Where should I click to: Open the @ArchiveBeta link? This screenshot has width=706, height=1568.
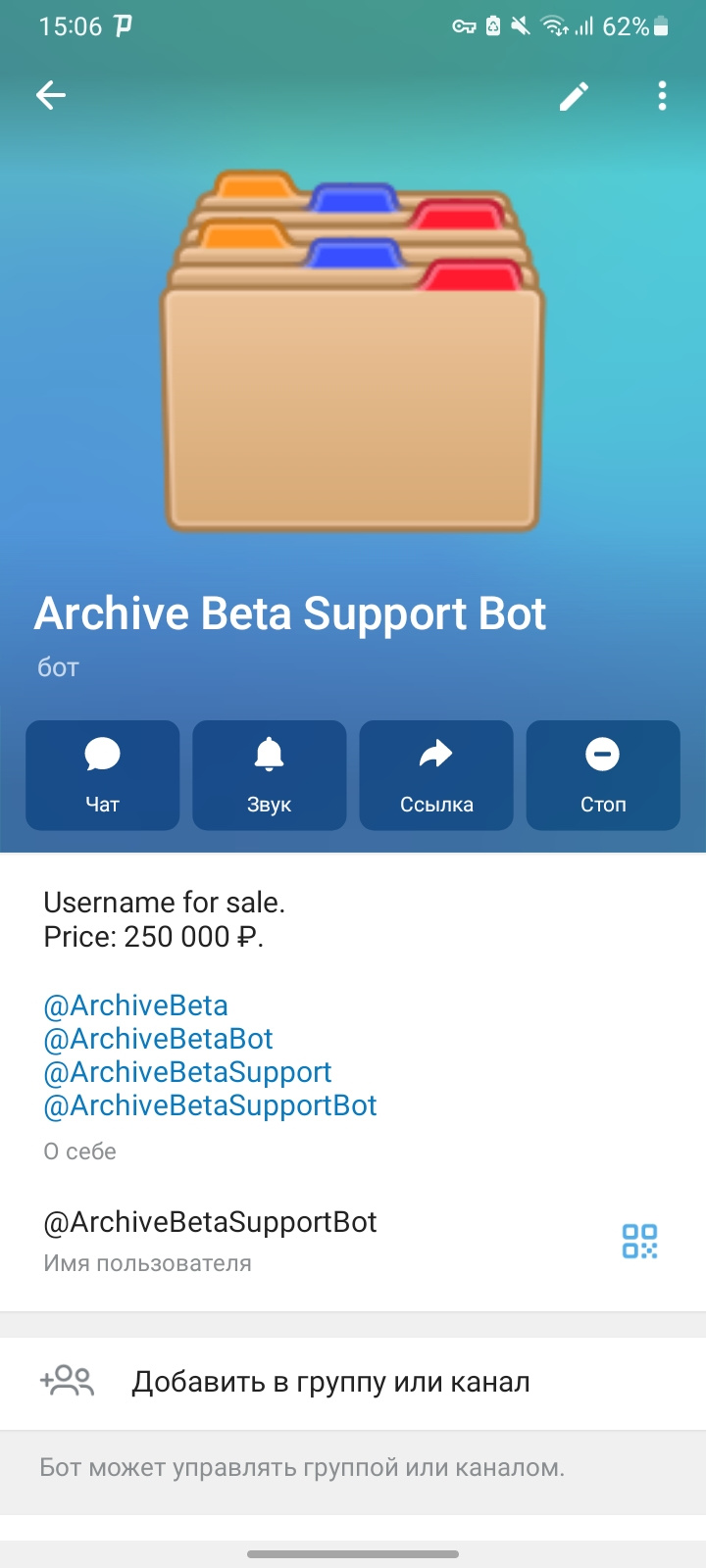click(136, 1005)
